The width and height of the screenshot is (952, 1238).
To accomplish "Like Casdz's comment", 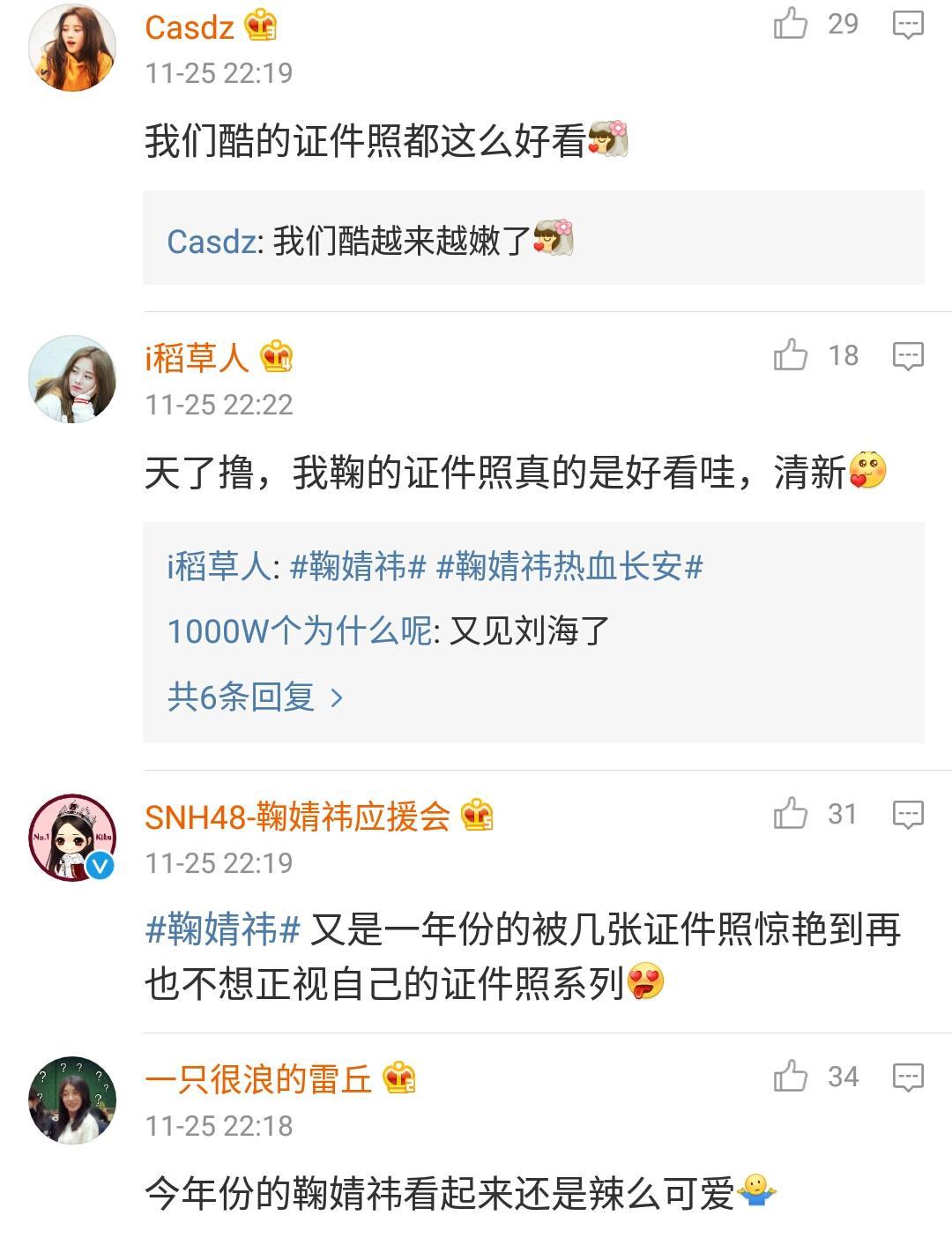I will 791,24.
